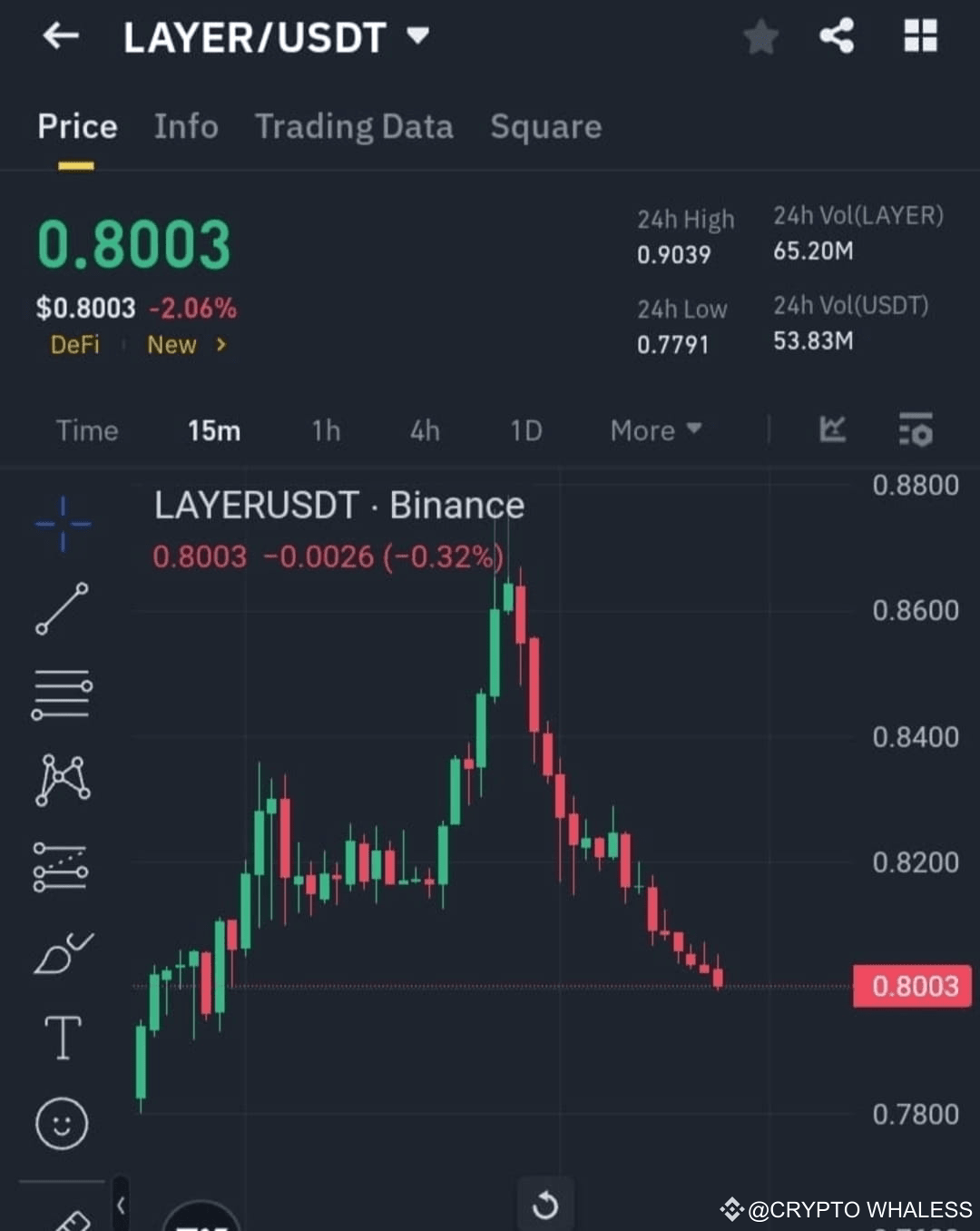Toggle the crosshair cursor tool

61,524
